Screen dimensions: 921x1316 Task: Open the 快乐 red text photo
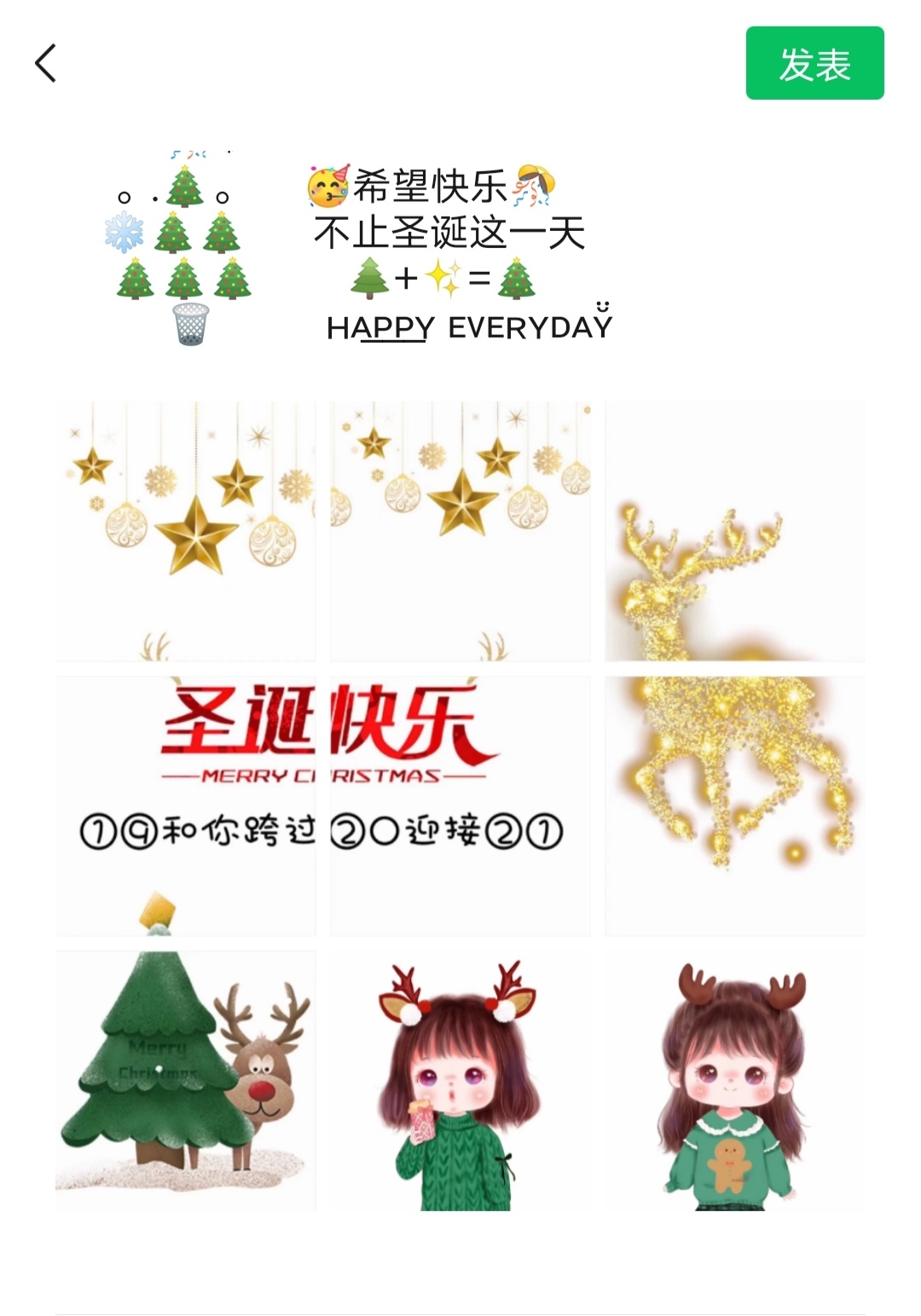(460, 806)
